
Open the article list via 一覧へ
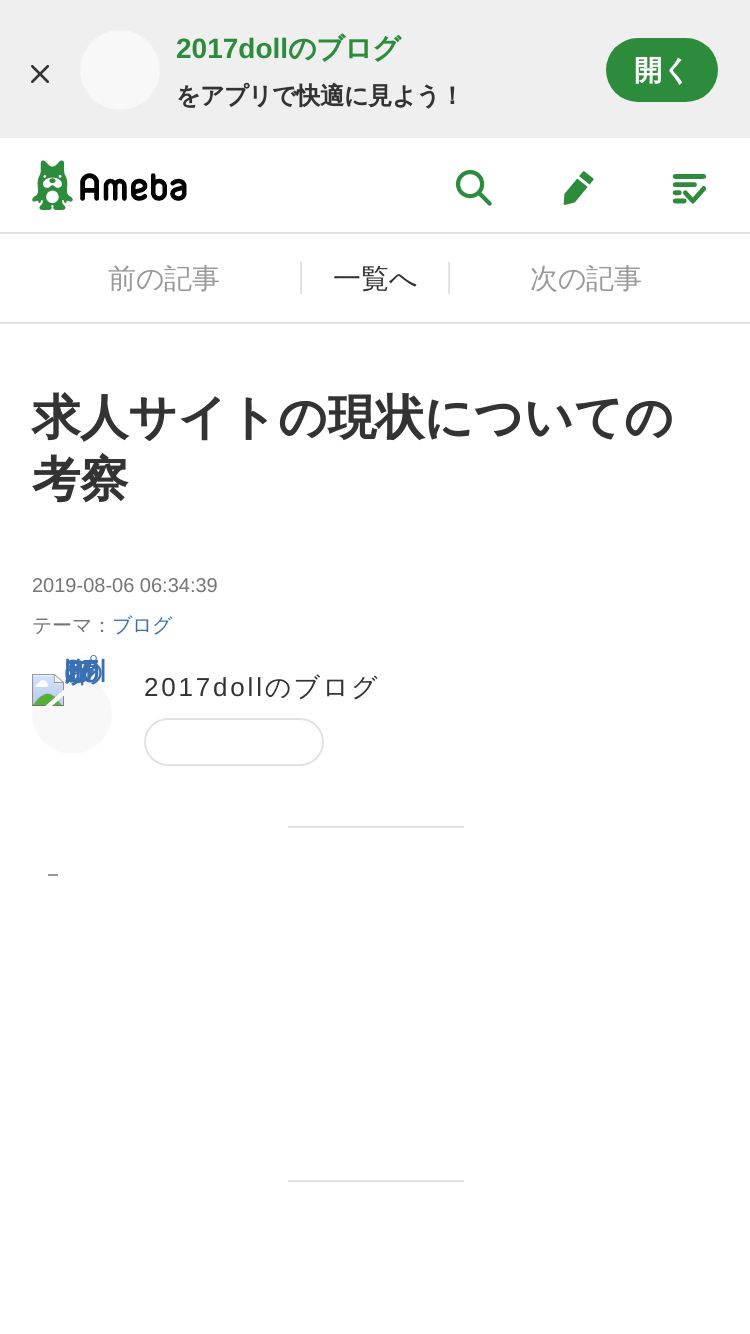pos(375,279)
